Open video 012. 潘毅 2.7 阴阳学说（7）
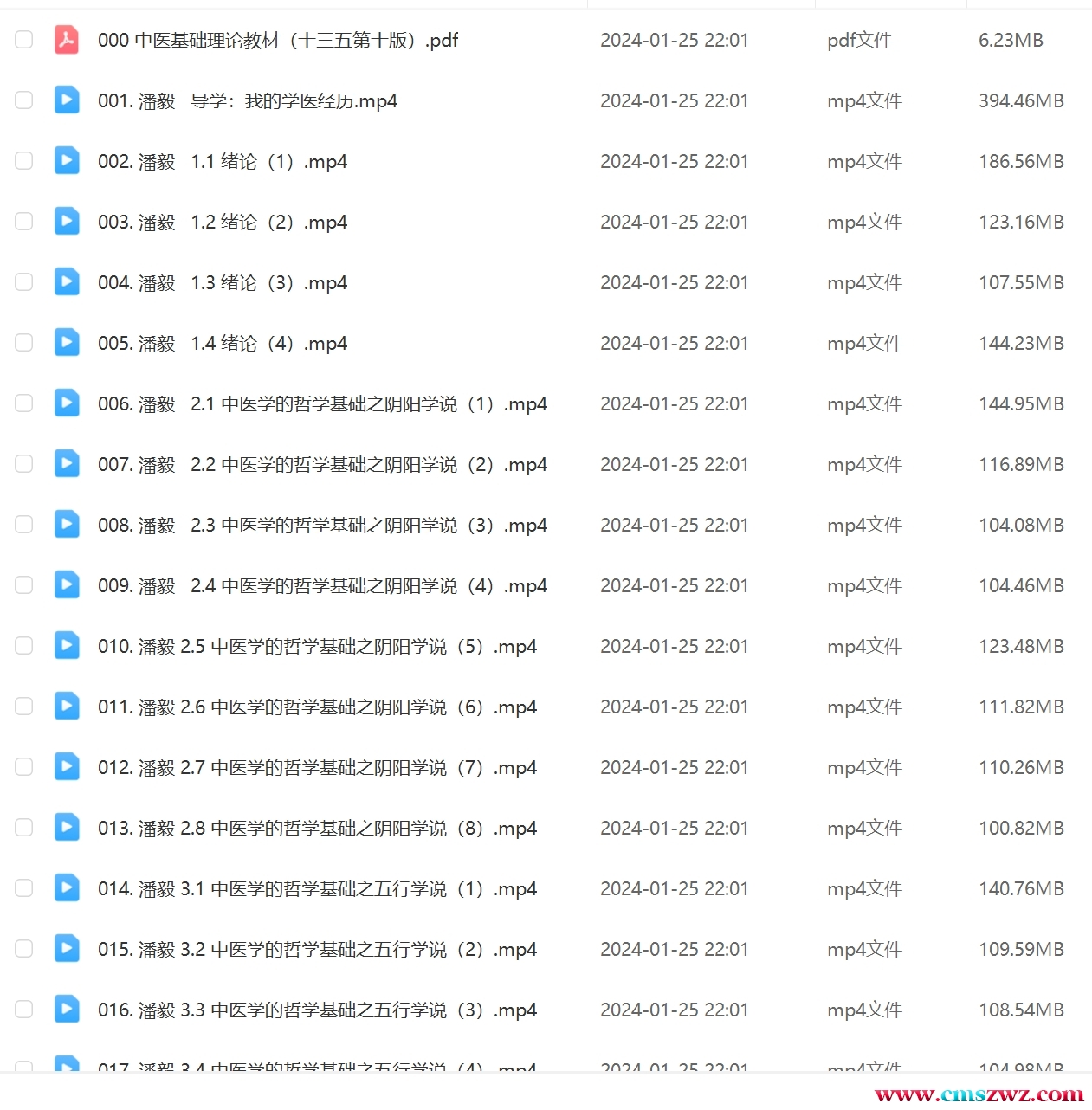Viewport: 1092px width, 1110px height. pos(317,768)
